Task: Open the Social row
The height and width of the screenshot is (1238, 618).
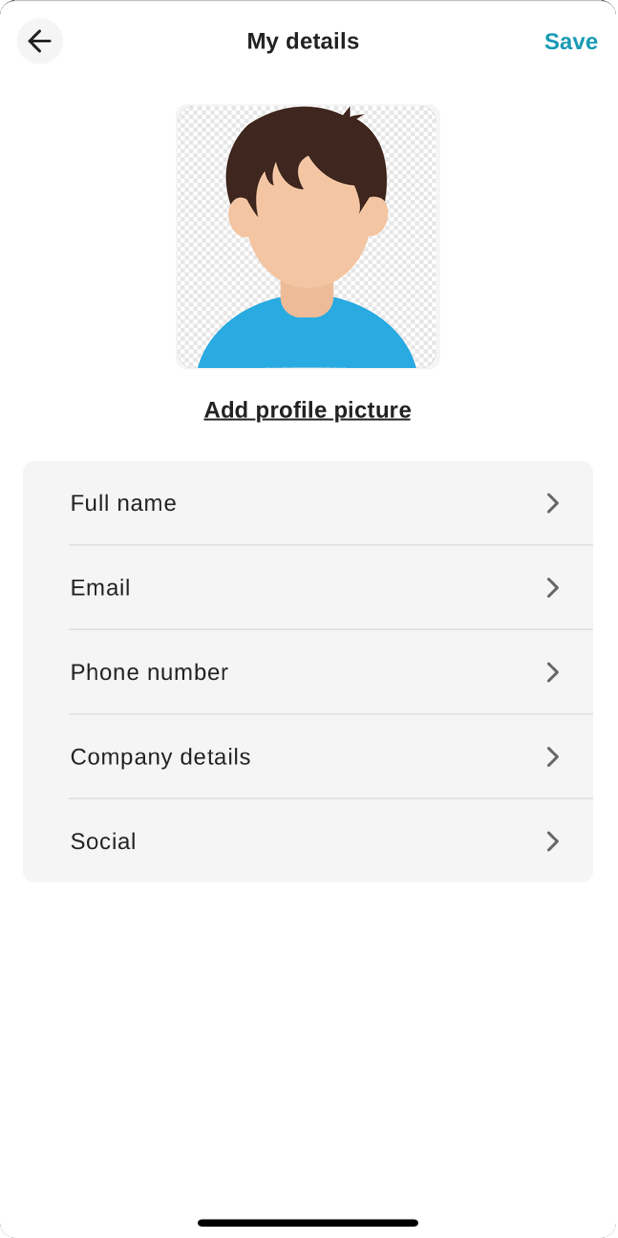Action: tap(308, 841)
